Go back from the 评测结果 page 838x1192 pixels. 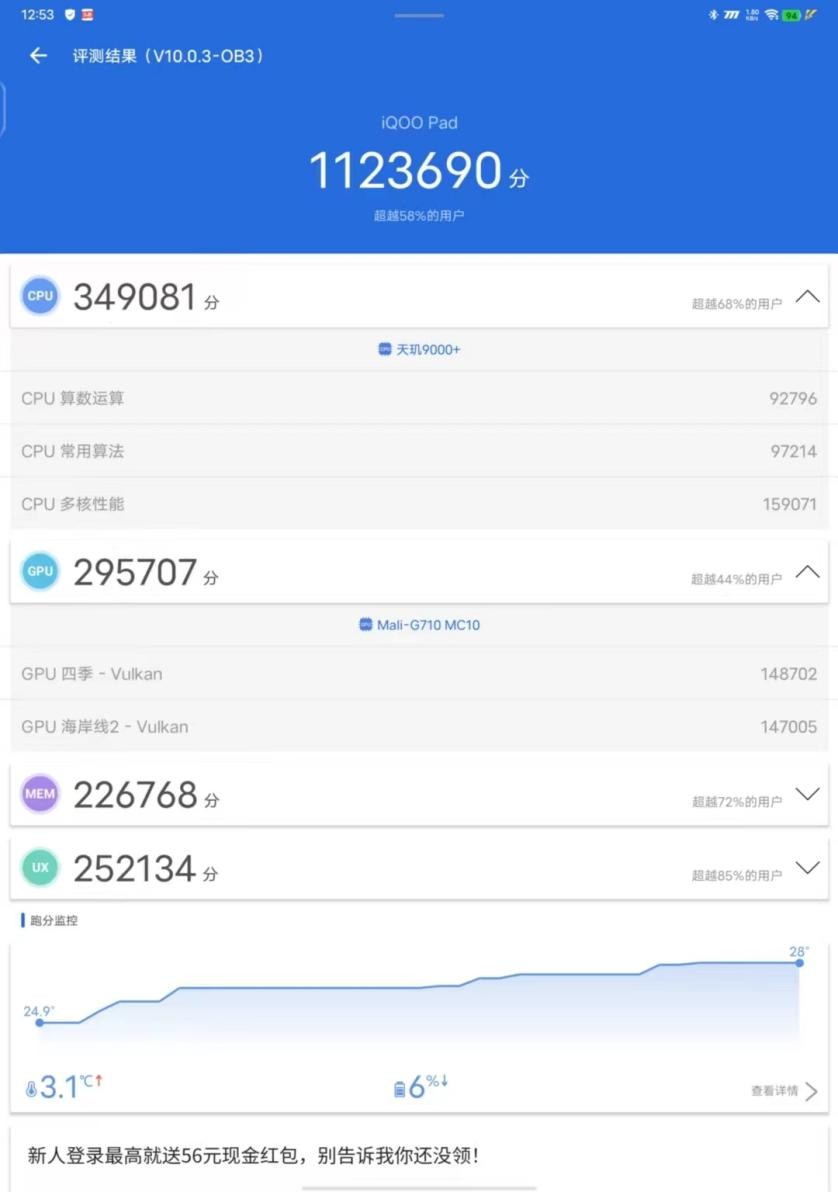point(38,56)
